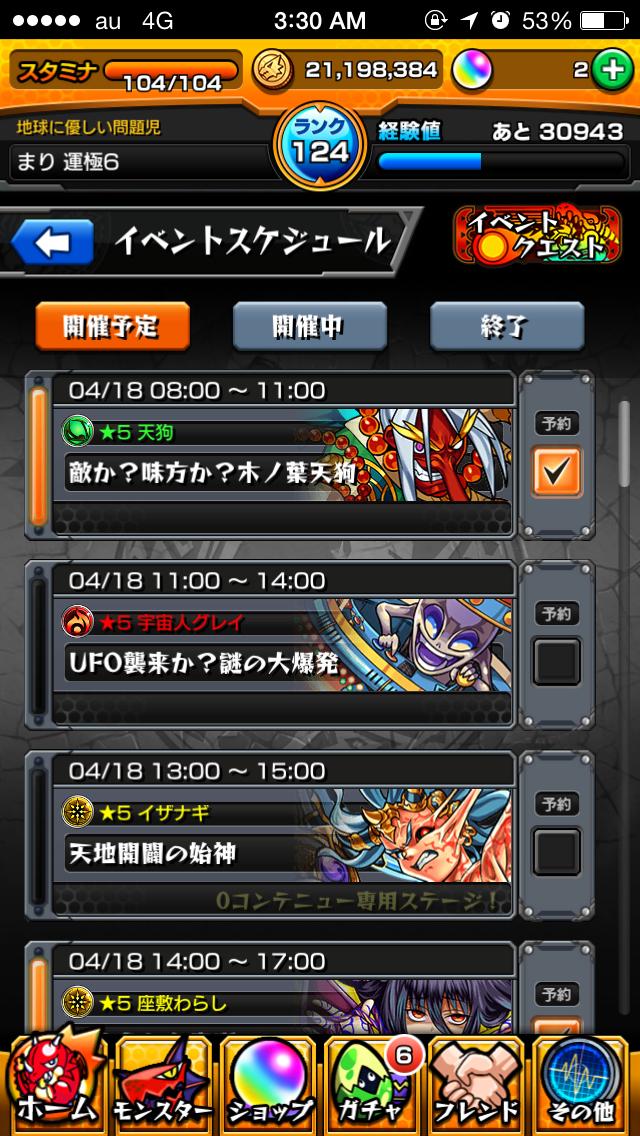The height and width of the screenshot is (1136, 640).
Task: Switch to the 開催予定 tab
Action: [x=111, y=326]
